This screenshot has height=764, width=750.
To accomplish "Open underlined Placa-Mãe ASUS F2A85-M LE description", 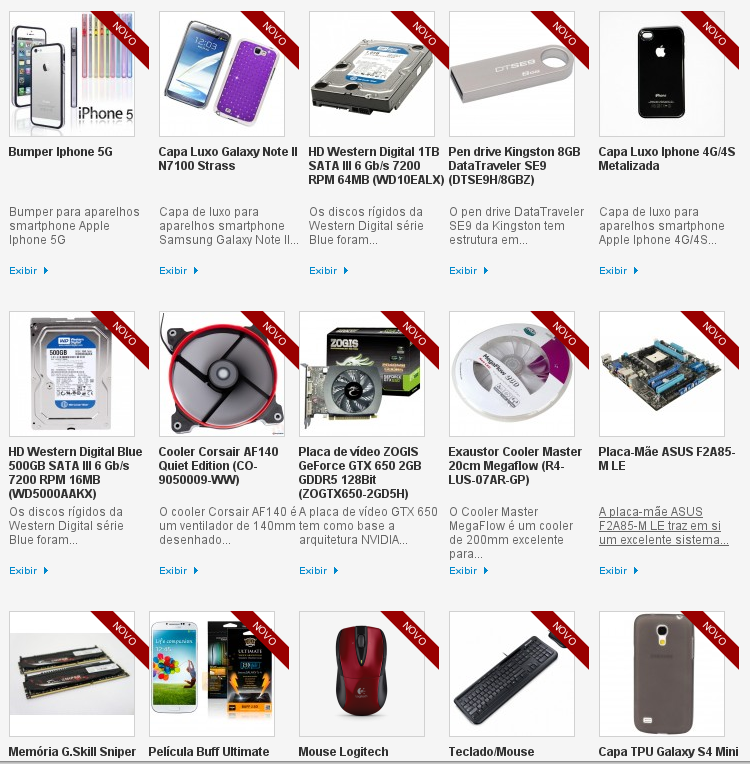I will click(x=662, y=525).
